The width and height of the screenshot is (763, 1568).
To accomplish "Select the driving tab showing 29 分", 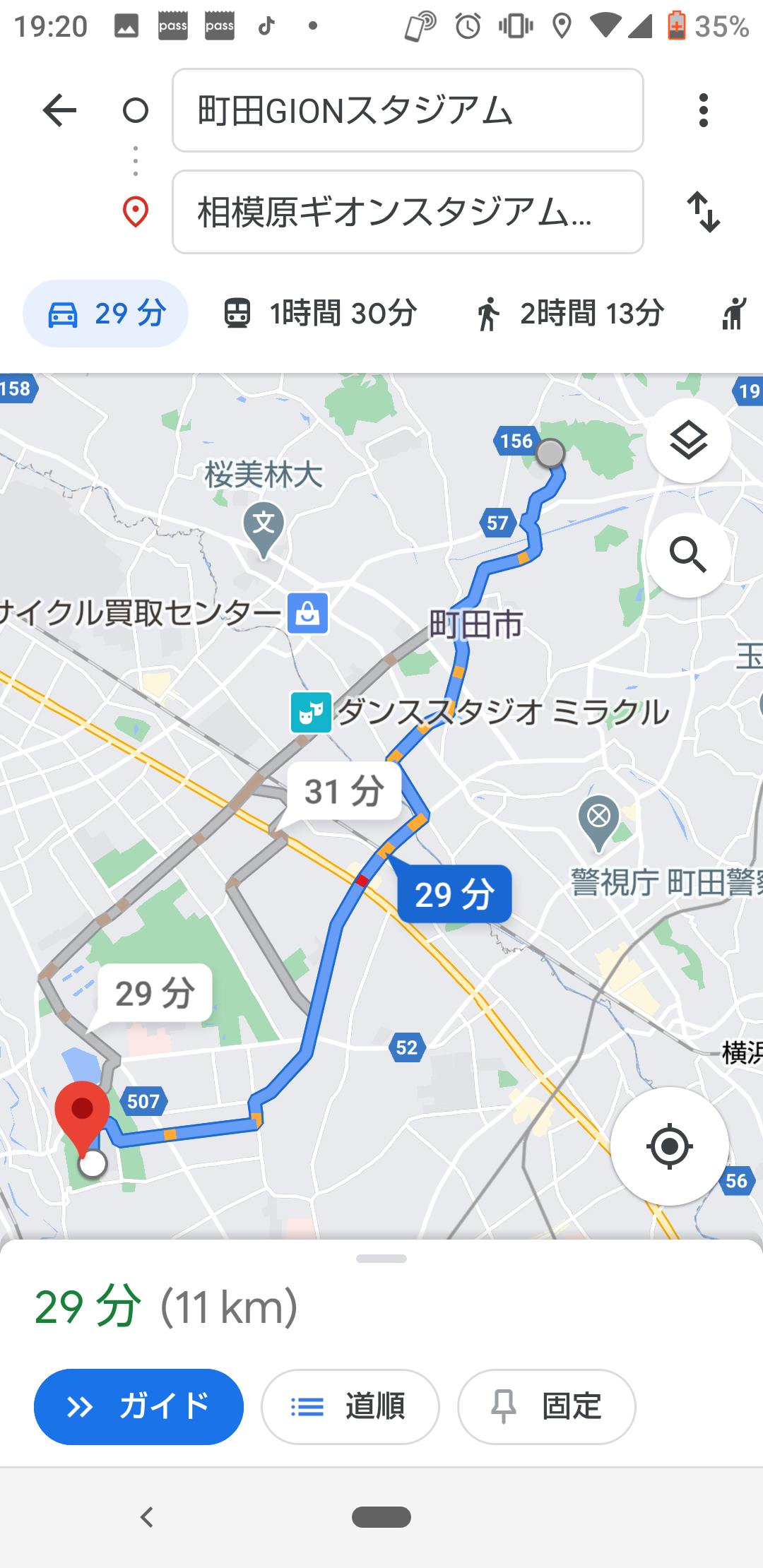I will pyautogui.click(x=106, y=314).
